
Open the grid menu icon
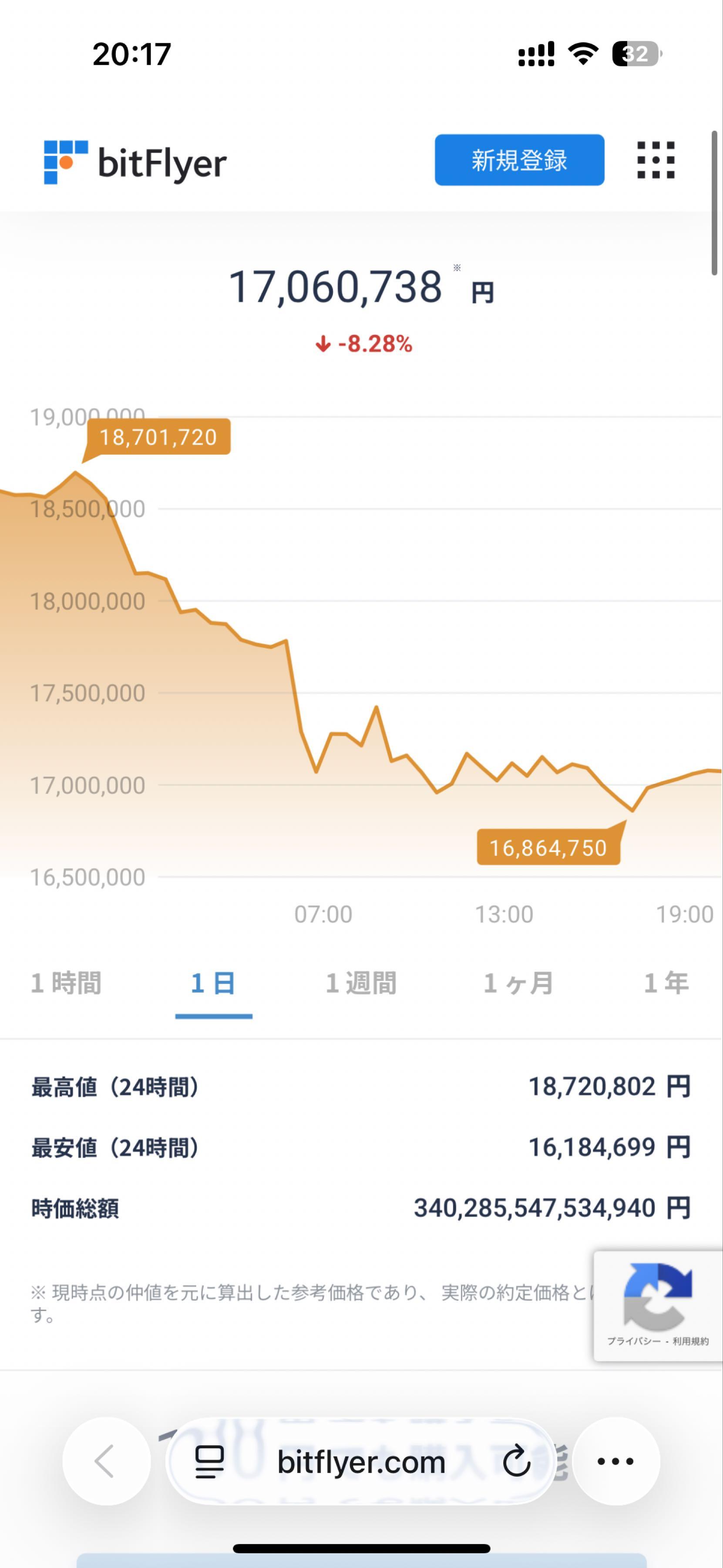(x=656, y=161)
